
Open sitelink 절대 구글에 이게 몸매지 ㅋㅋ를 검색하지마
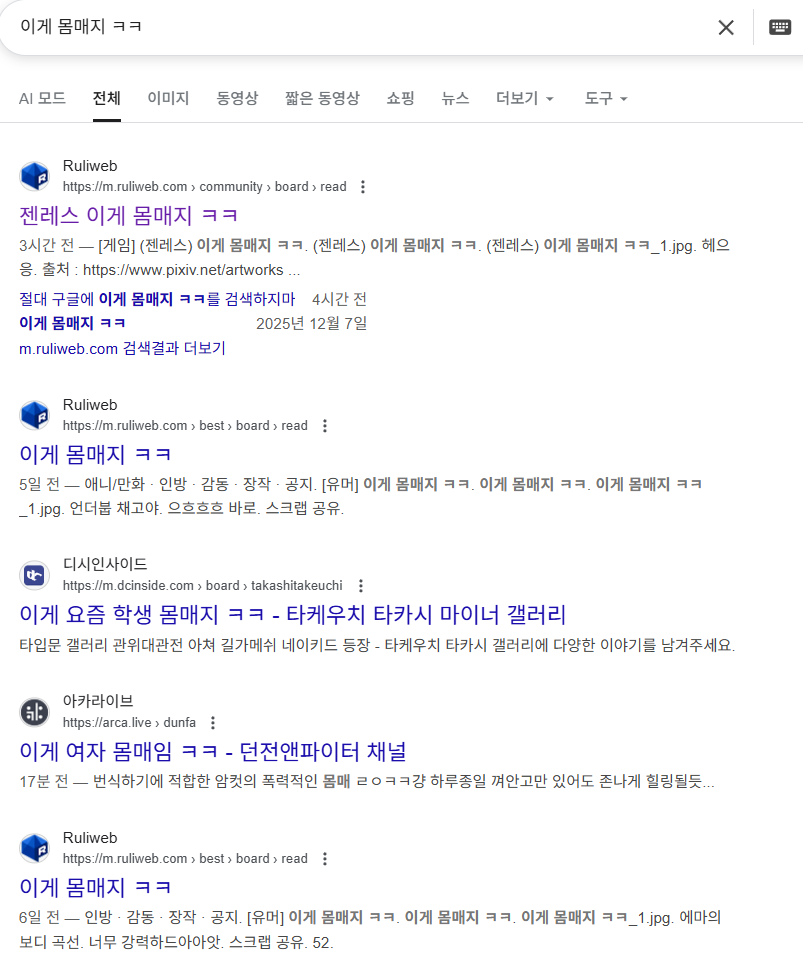(x=157, y=299)
